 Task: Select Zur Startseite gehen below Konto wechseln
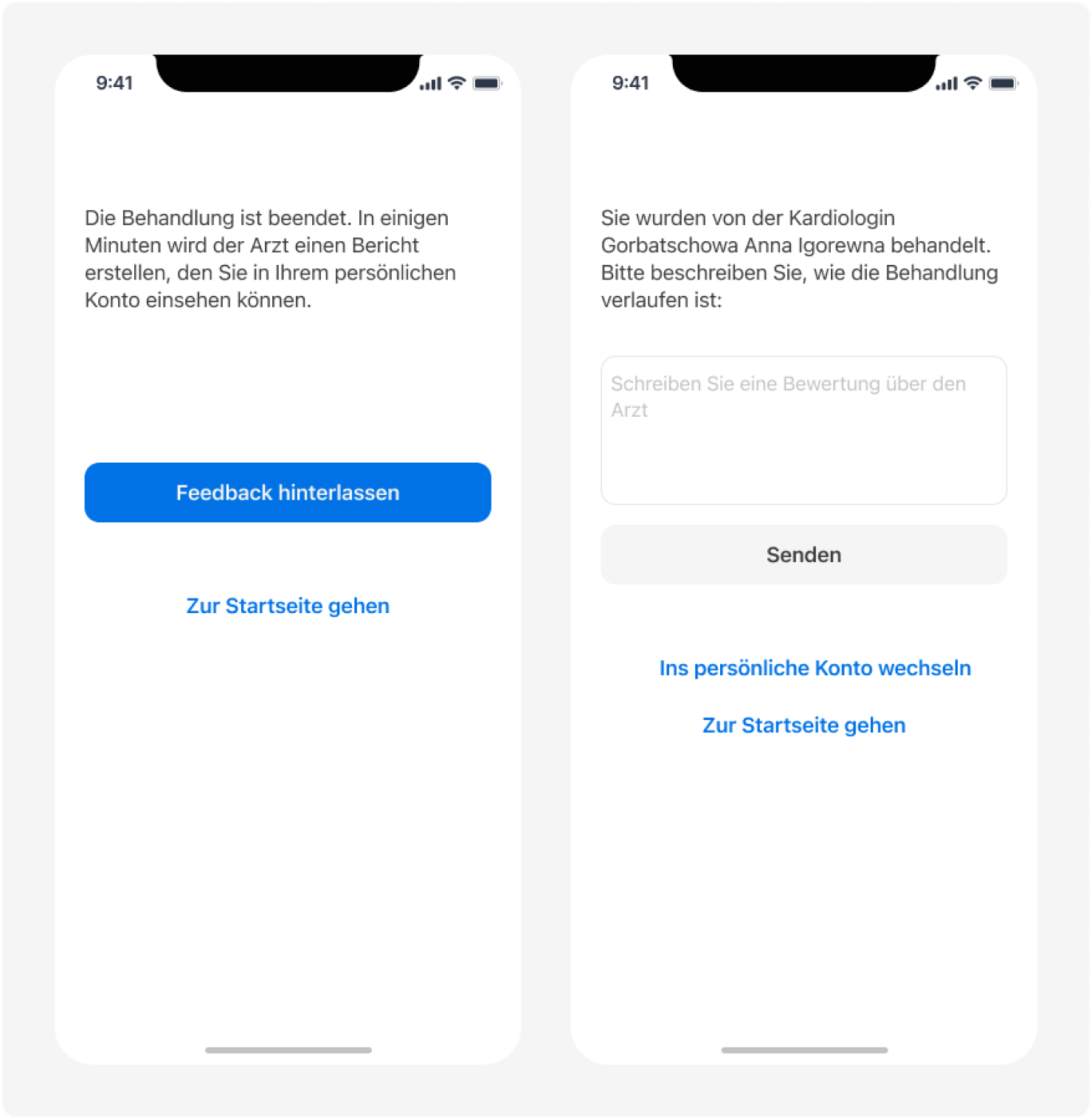click(x=803, y=725)
